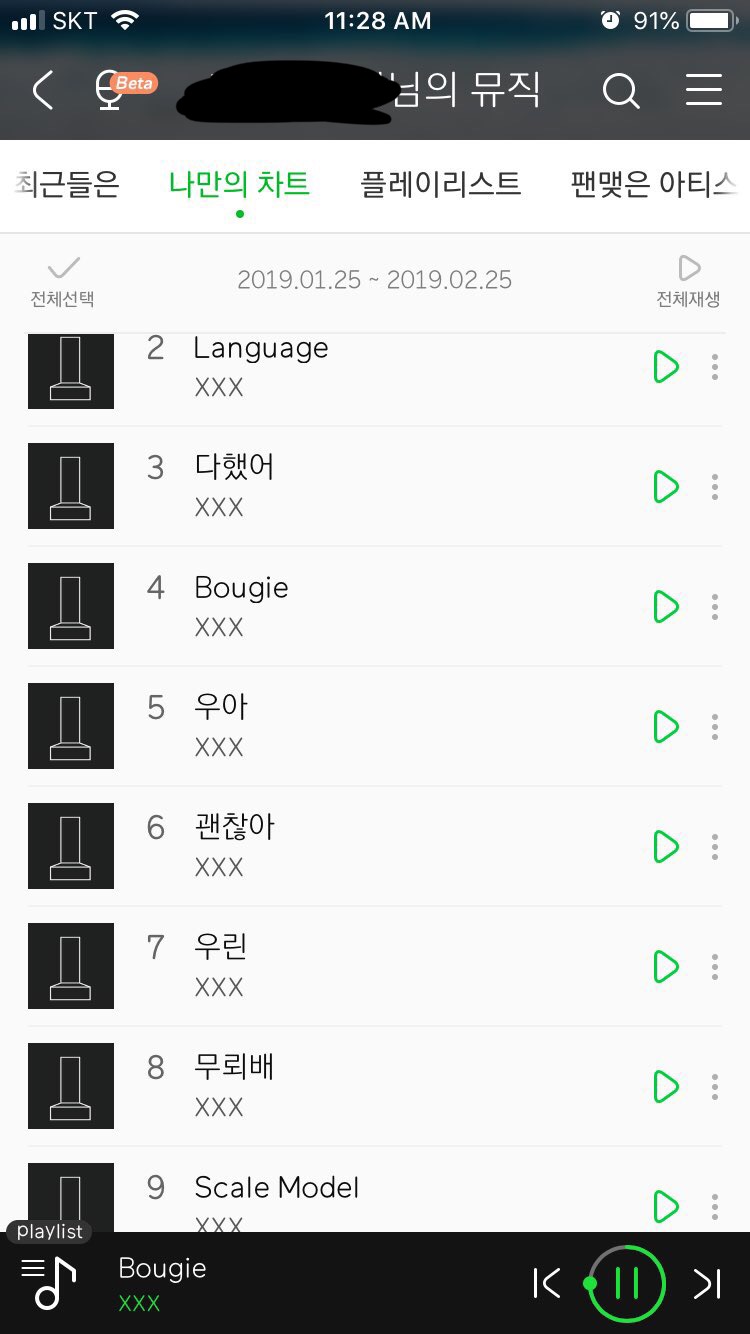Switch to the 최근들은 tab

coord(68,184)
